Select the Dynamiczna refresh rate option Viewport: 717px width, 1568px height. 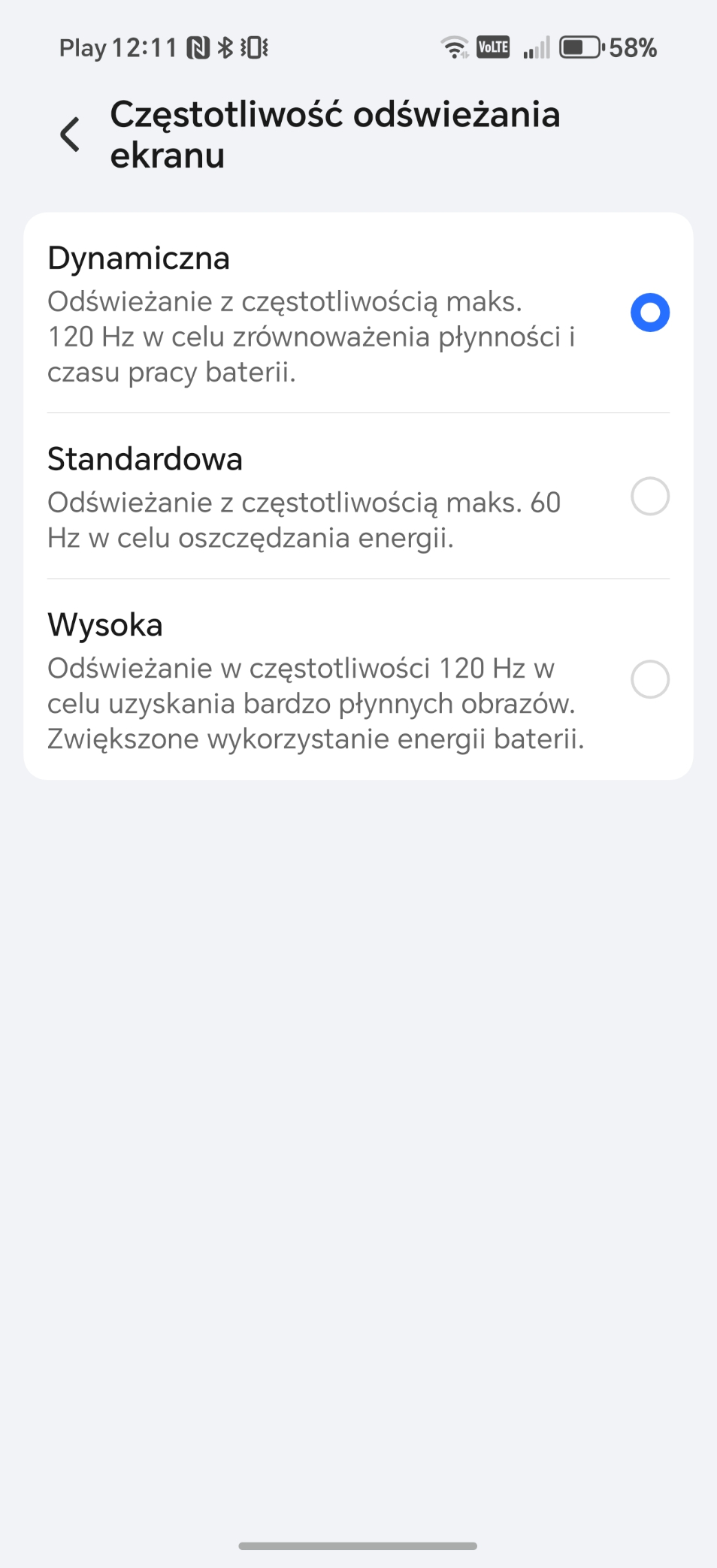pos(649,313)
